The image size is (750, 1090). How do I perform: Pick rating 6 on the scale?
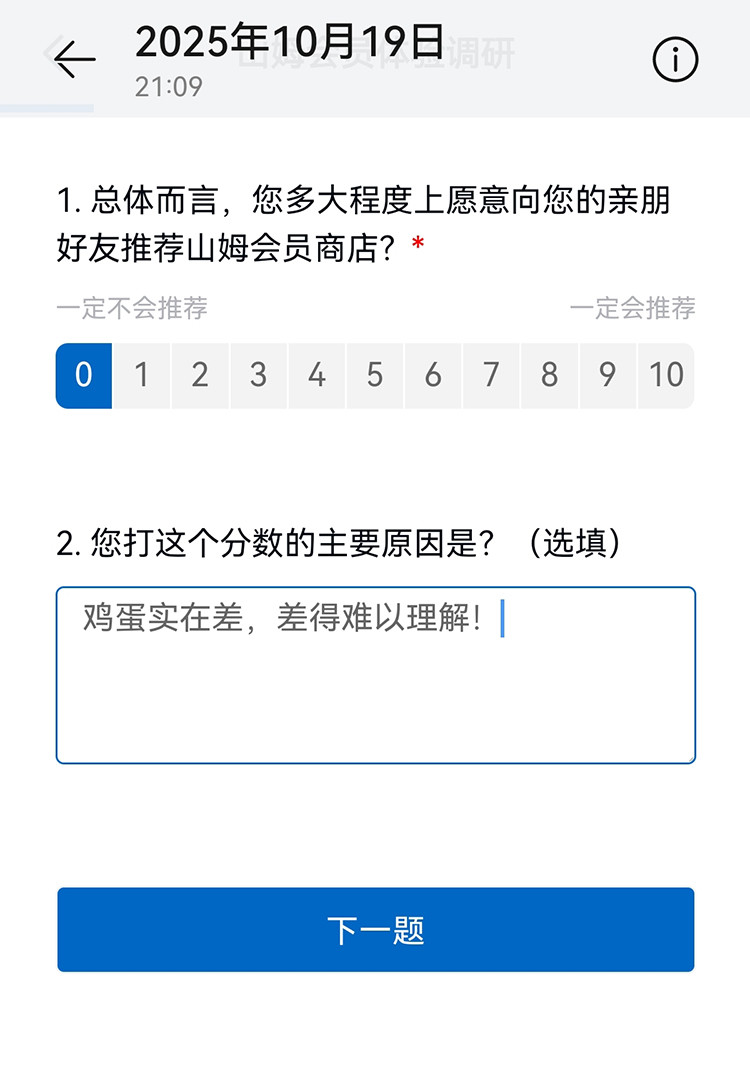[433, 375]
